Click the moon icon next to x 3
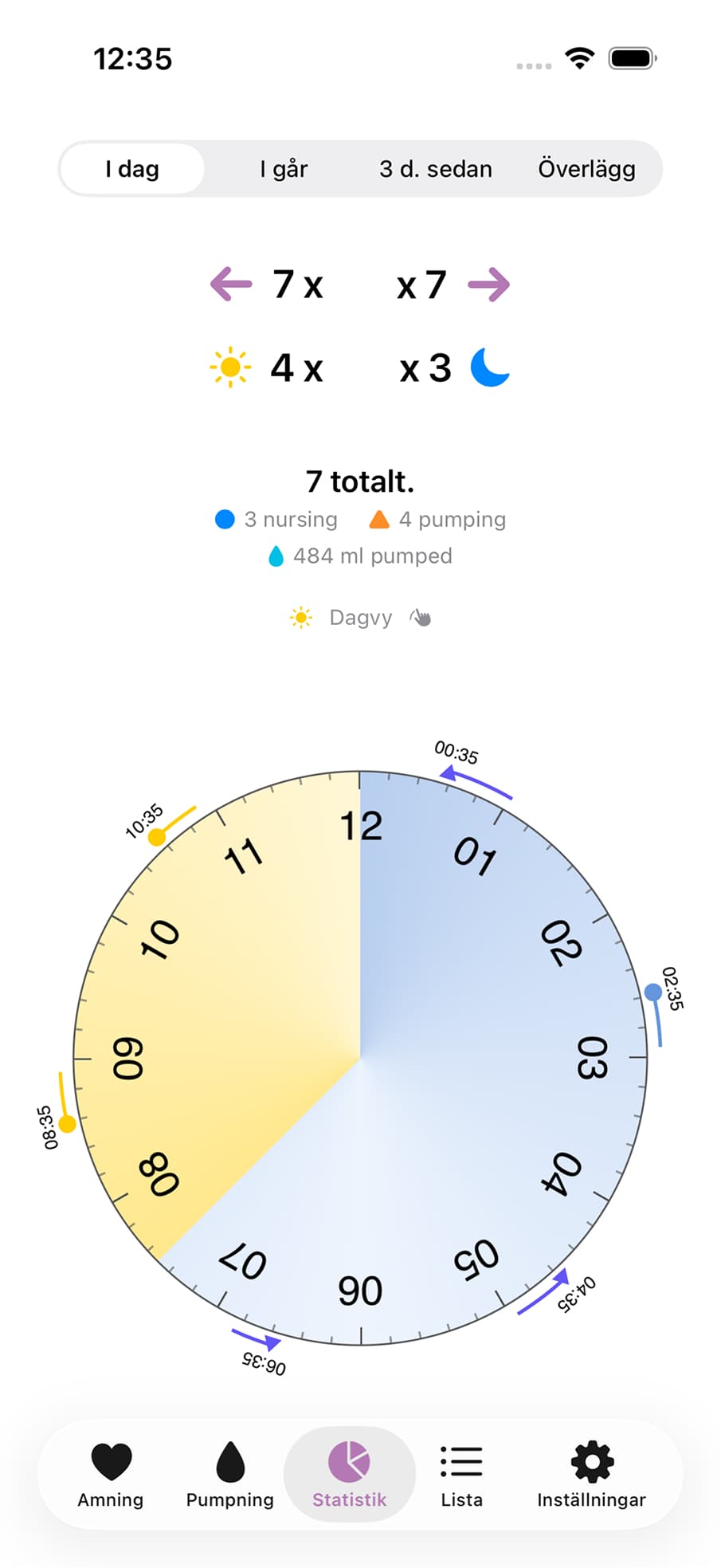721x1568 pixels. [488, 368]
